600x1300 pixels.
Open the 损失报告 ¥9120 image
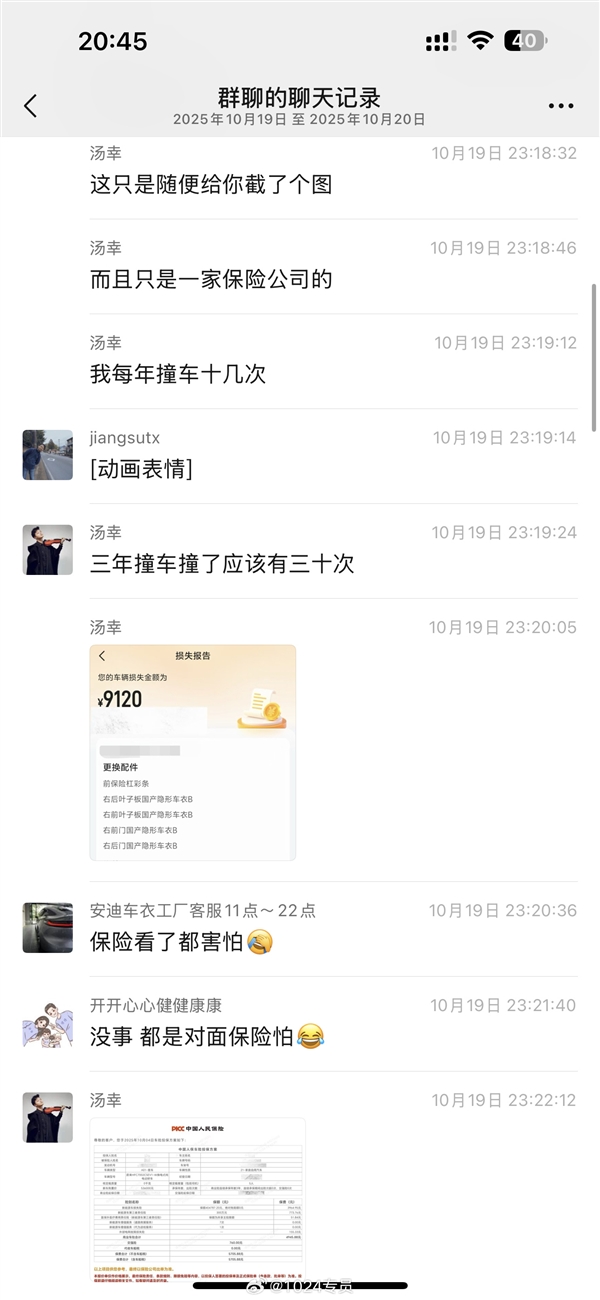pyautogui.click(x=193, y=752)
